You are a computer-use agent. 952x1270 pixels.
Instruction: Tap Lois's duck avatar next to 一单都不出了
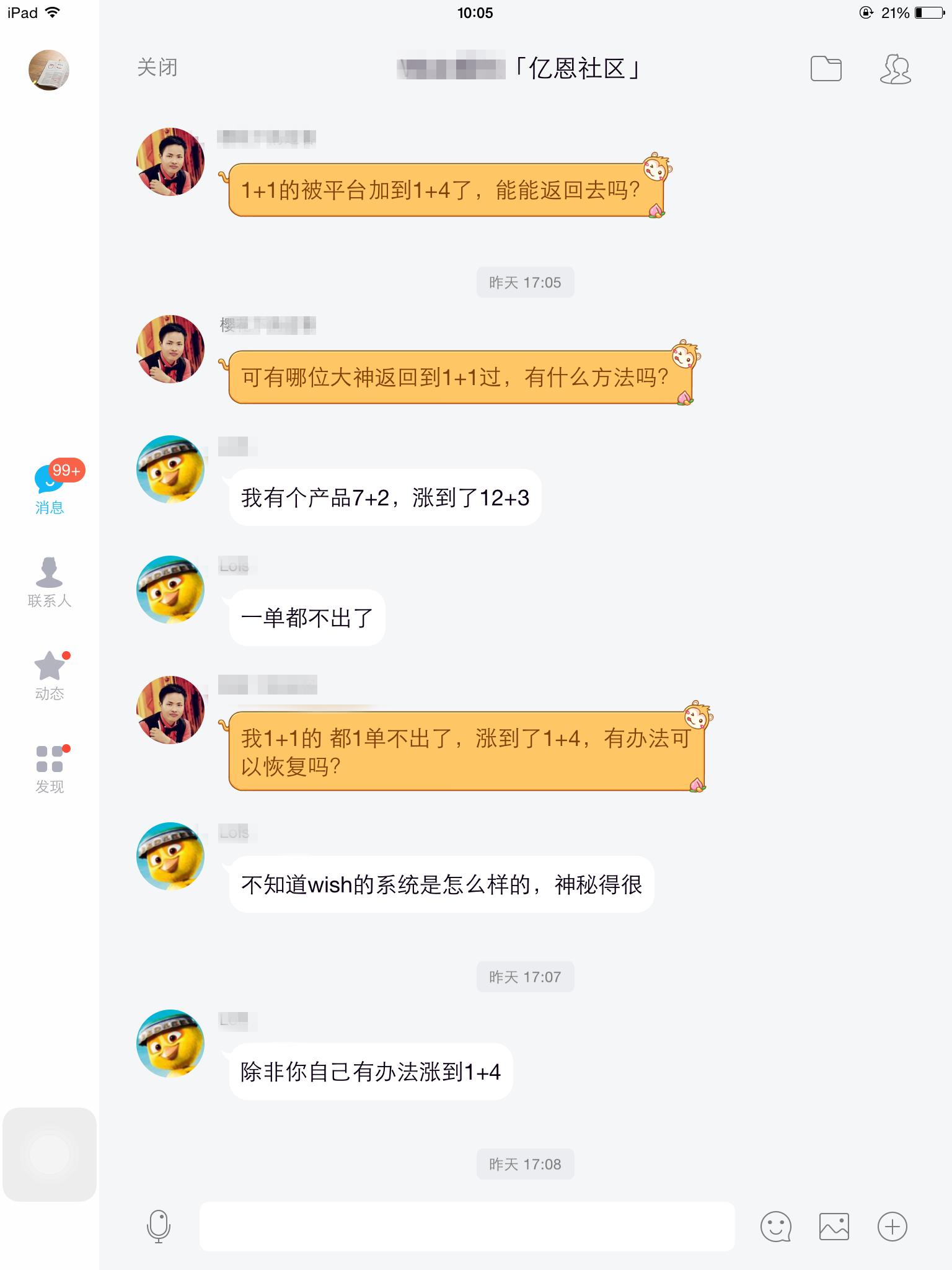point(170,589)
